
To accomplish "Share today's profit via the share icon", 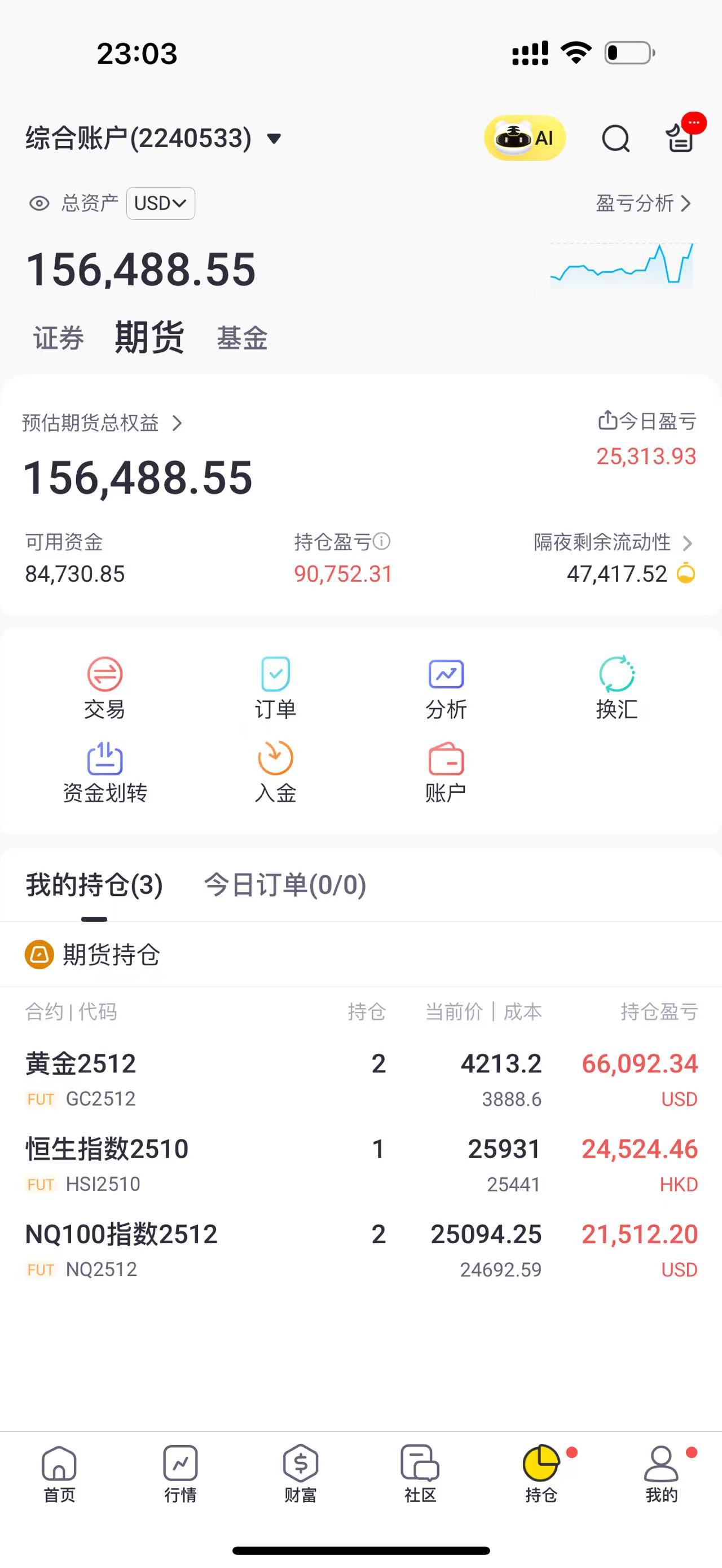I will [607, 422].
